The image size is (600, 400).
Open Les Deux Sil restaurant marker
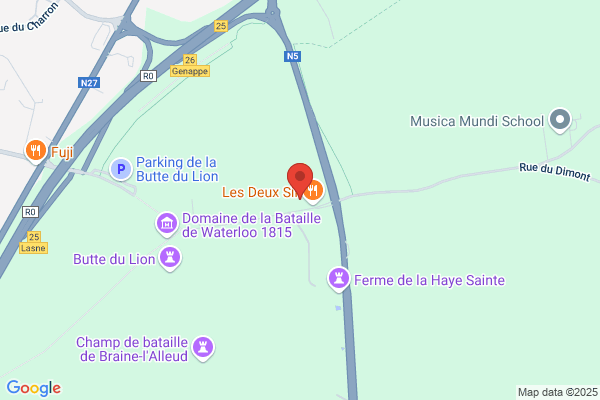tap(313, 189)
